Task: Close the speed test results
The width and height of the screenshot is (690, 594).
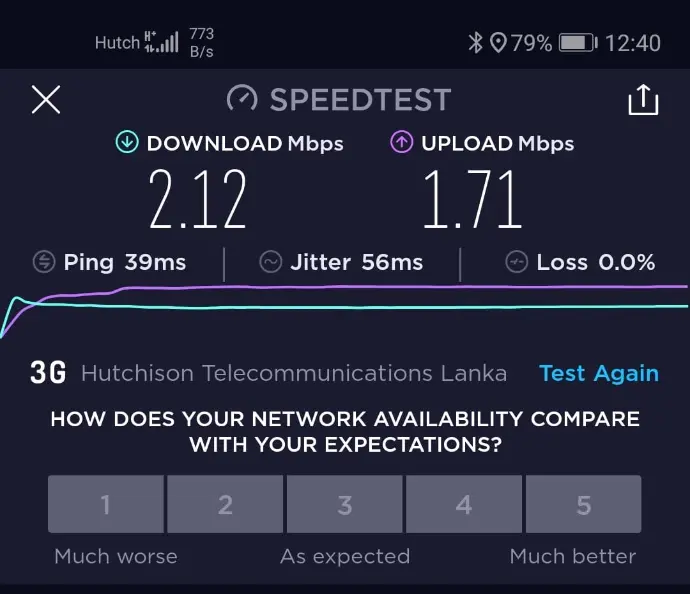Action: (x=46, y=100)
